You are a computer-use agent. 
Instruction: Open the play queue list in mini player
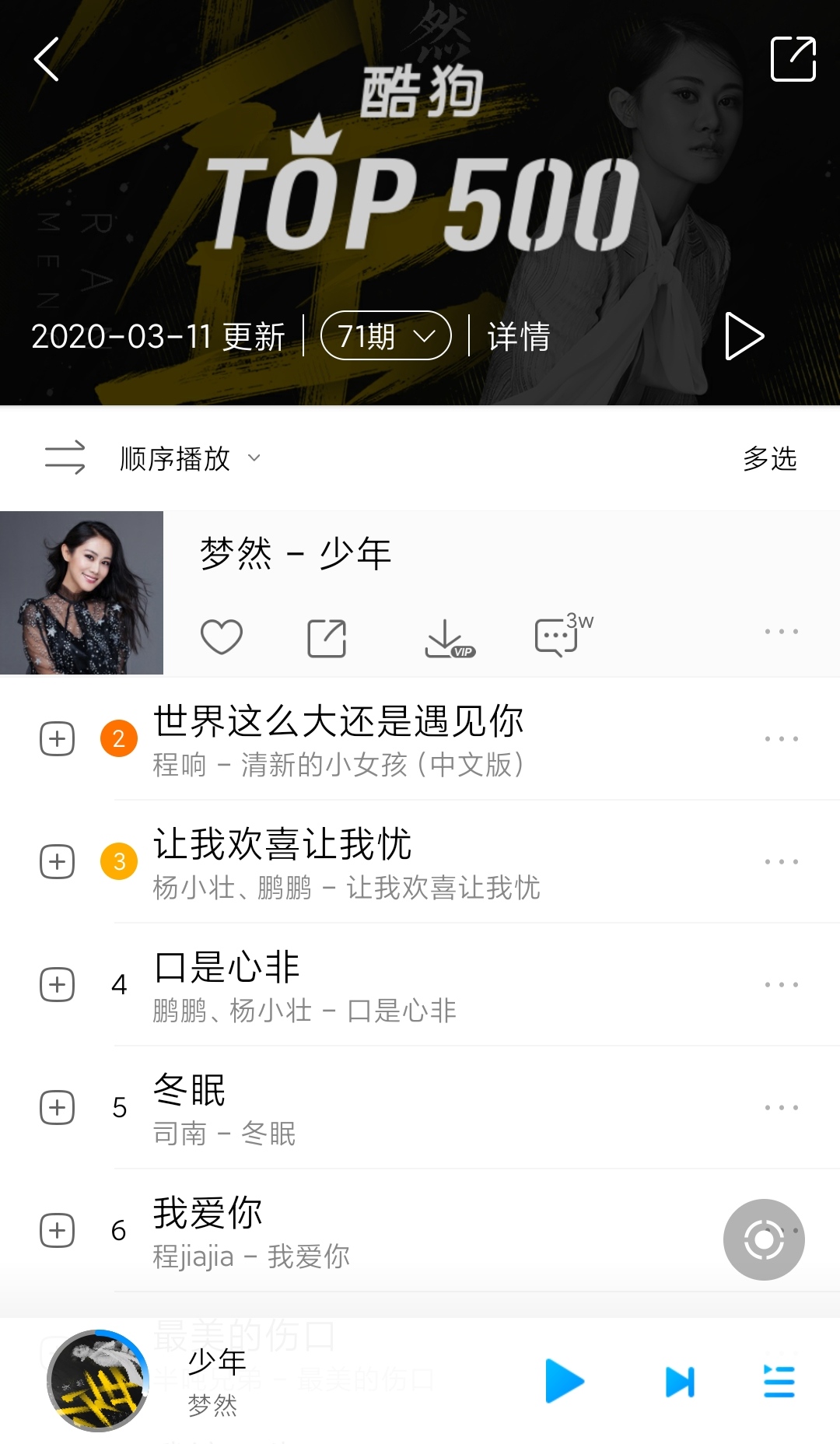[779, 1382]
